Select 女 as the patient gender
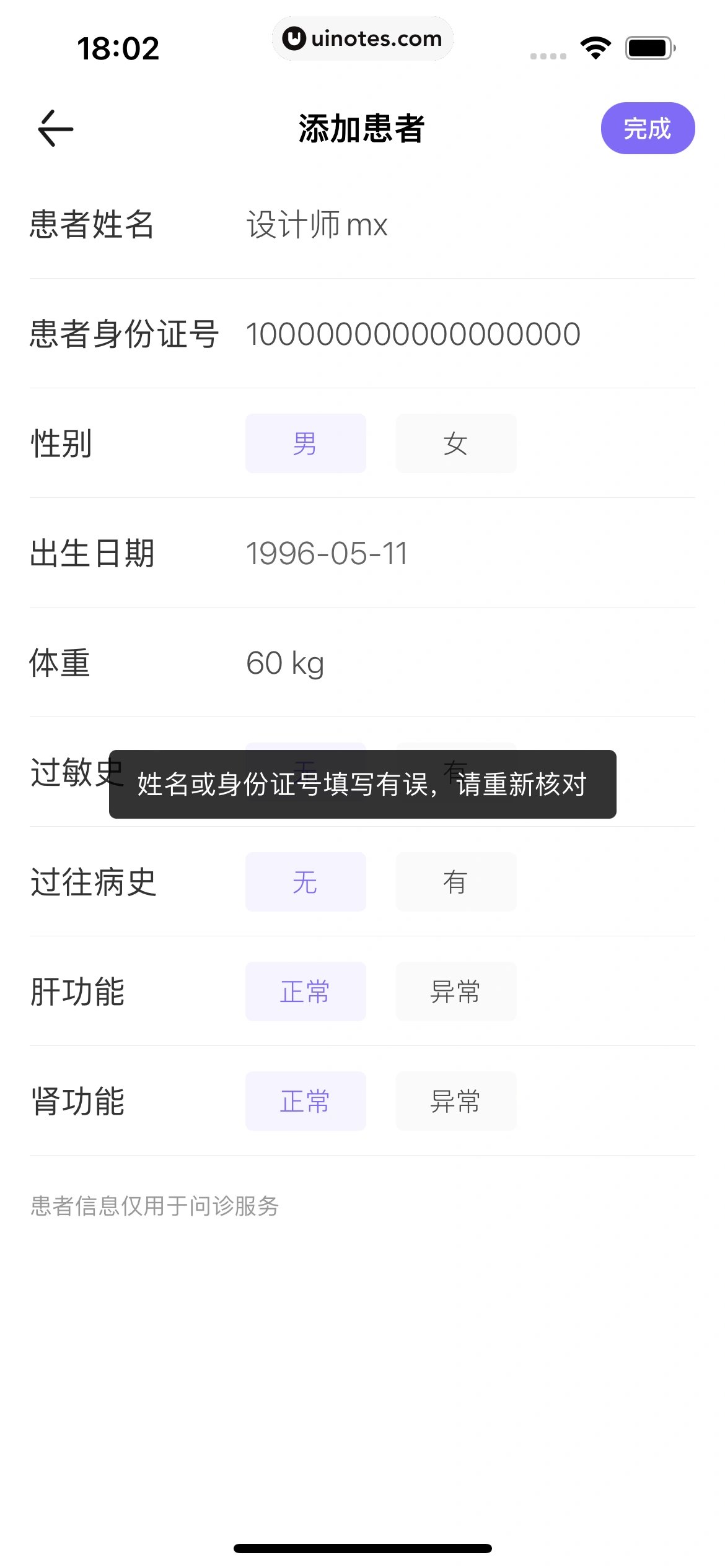 click(455, 443)
